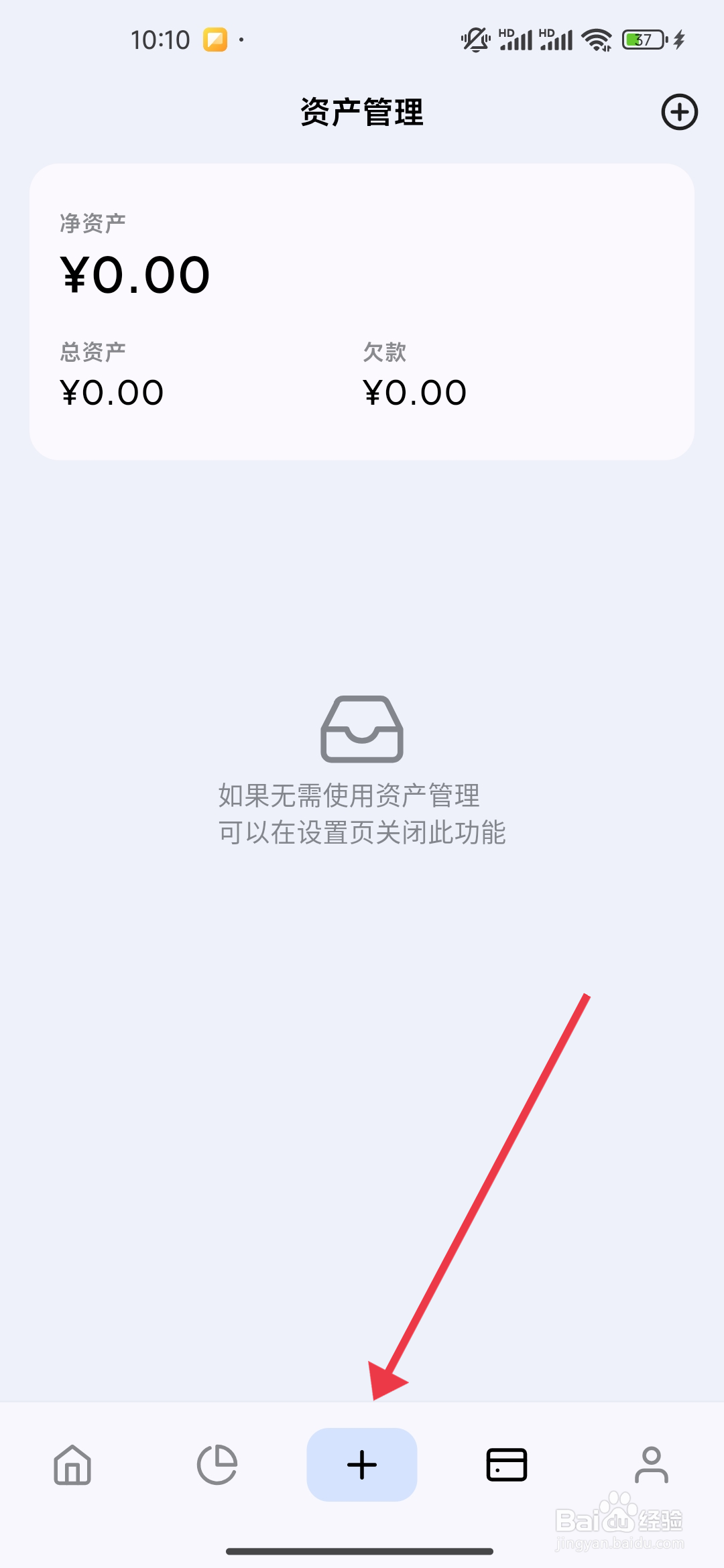
Task: Open the profile person icon
Action: point(652,1465)
